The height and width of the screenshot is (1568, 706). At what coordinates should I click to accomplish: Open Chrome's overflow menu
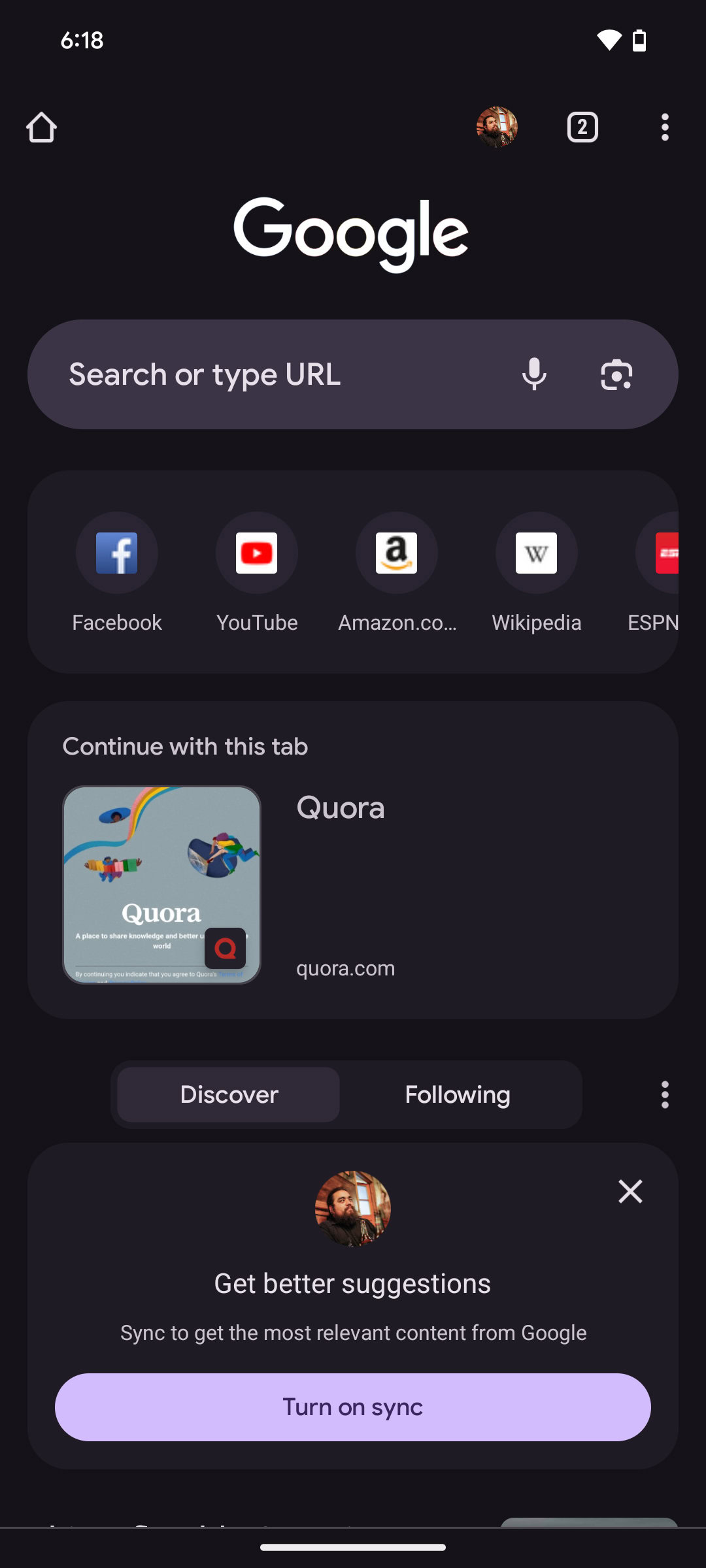tap(665, 127)
